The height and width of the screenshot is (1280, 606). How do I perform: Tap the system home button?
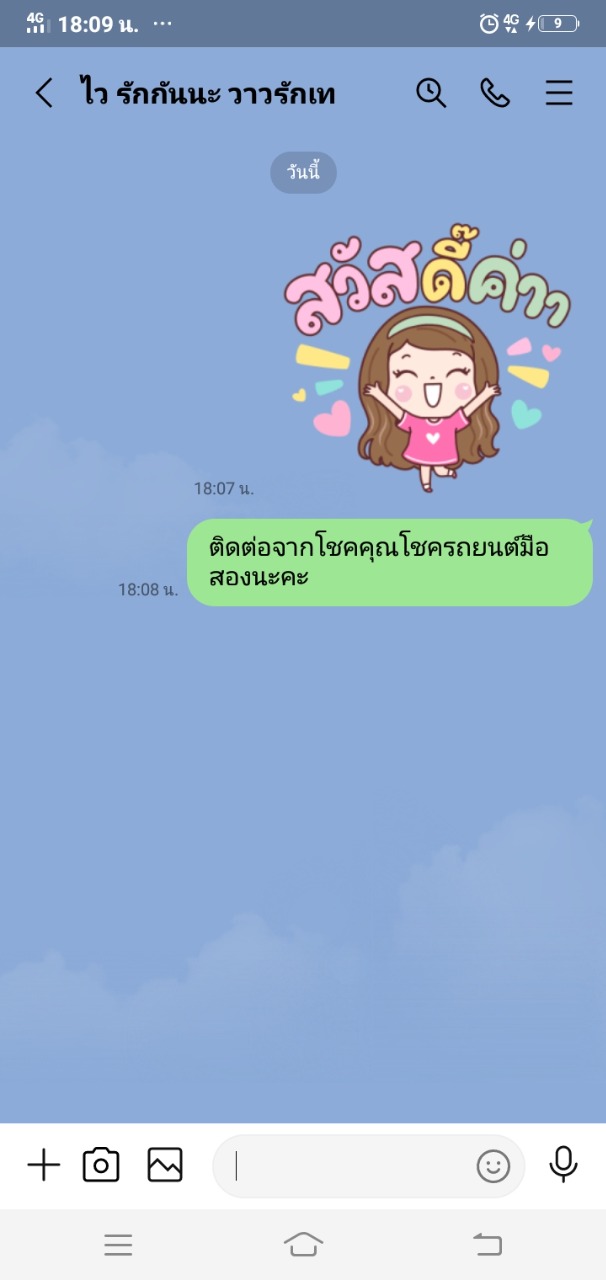pyautogui.click(x=303, y=1244)
